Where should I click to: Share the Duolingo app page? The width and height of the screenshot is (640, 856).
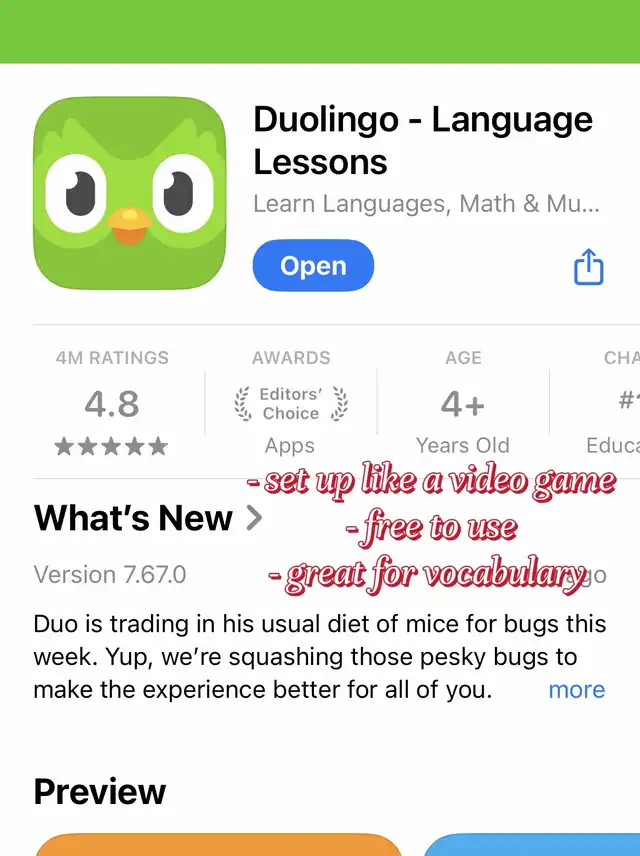pos(589,266)
